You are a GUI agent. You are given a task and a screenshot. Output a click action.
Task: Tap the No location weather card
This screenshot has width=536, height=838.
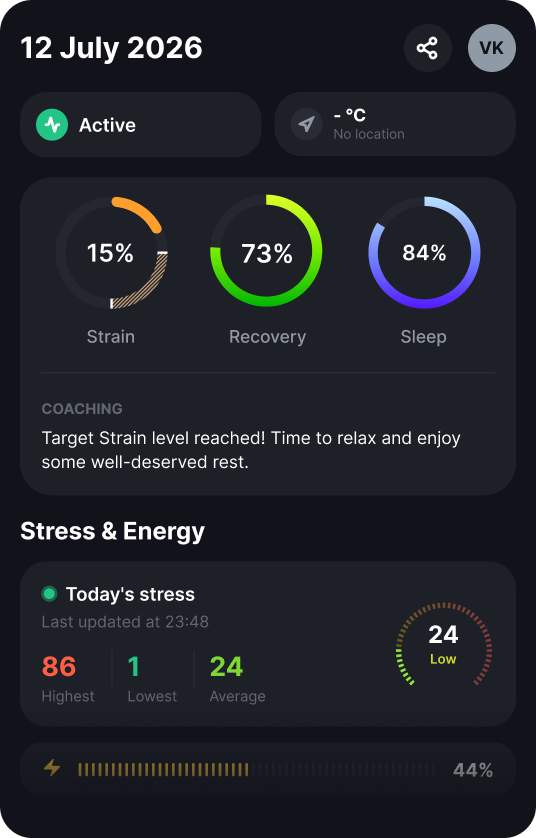395,125
